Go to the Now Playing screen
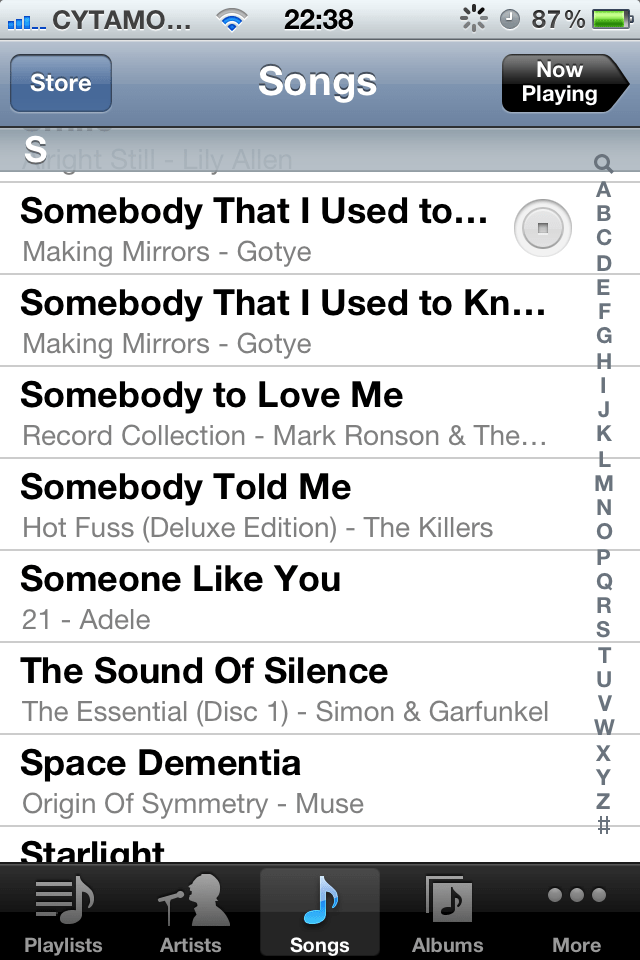 pos(562,83)
